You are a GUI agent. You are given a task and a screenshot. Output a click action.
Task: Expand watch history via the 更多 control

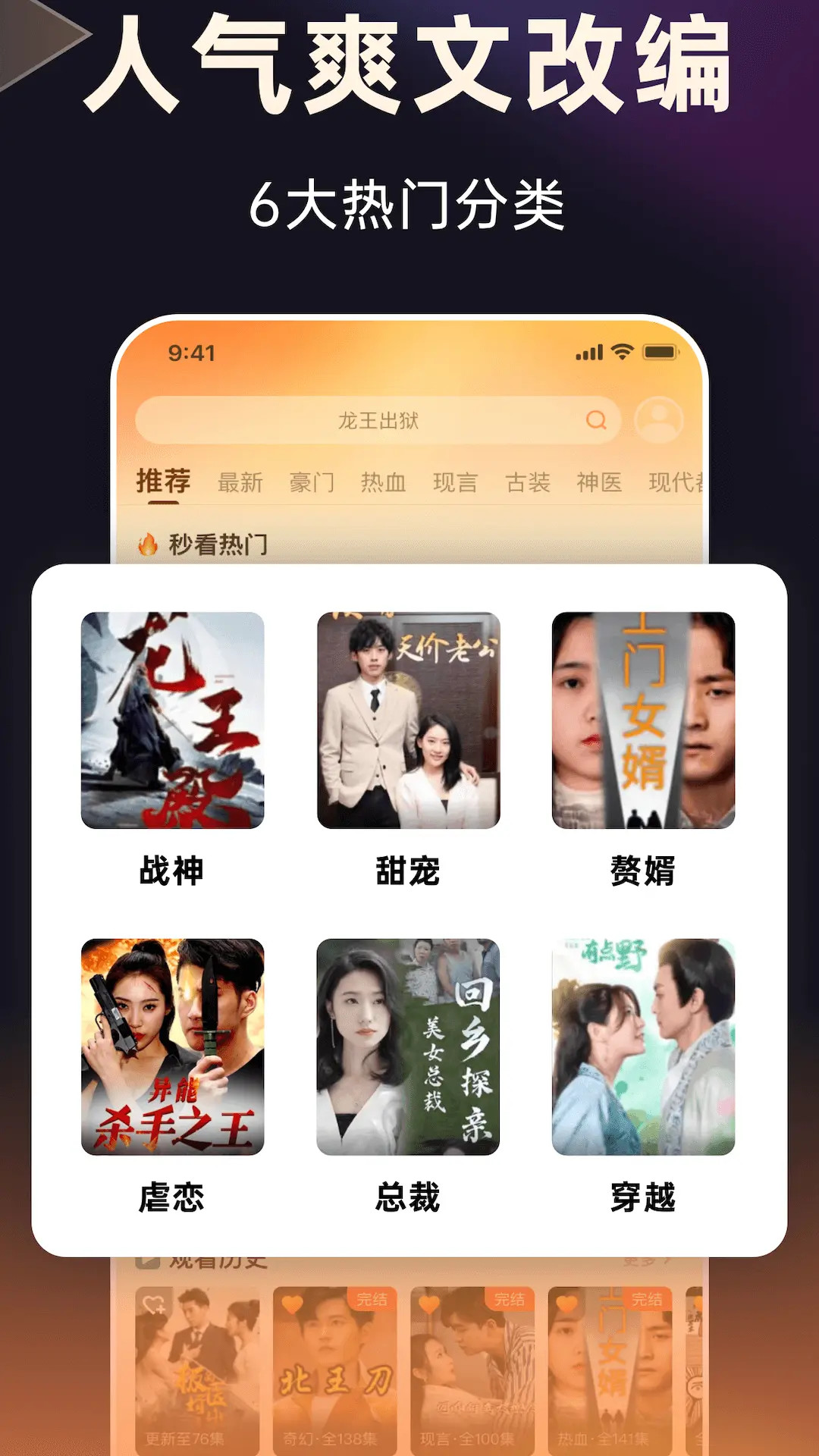(x=641, y=1259)
